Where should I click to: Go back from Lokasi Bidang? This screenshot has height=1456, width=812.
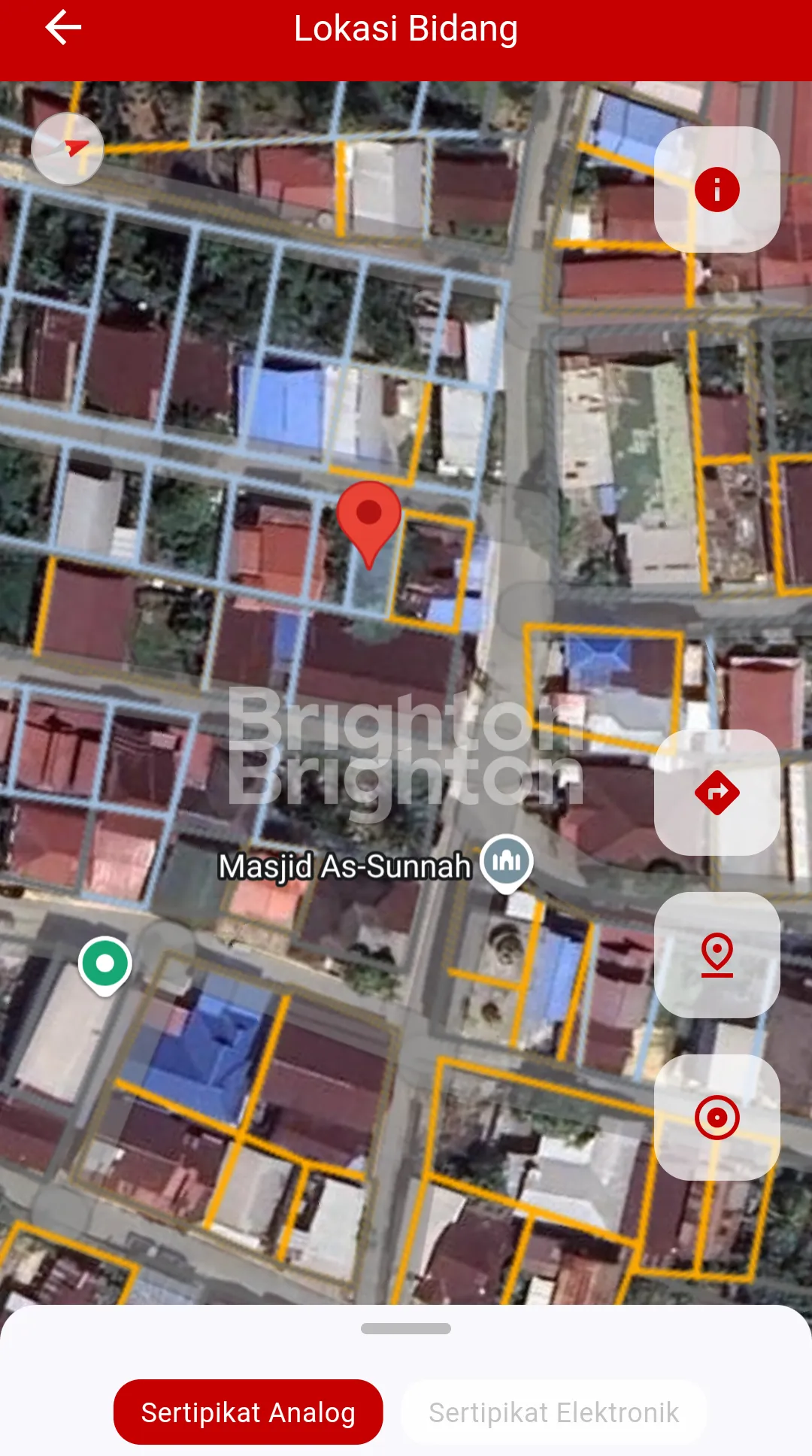[63, 29]
